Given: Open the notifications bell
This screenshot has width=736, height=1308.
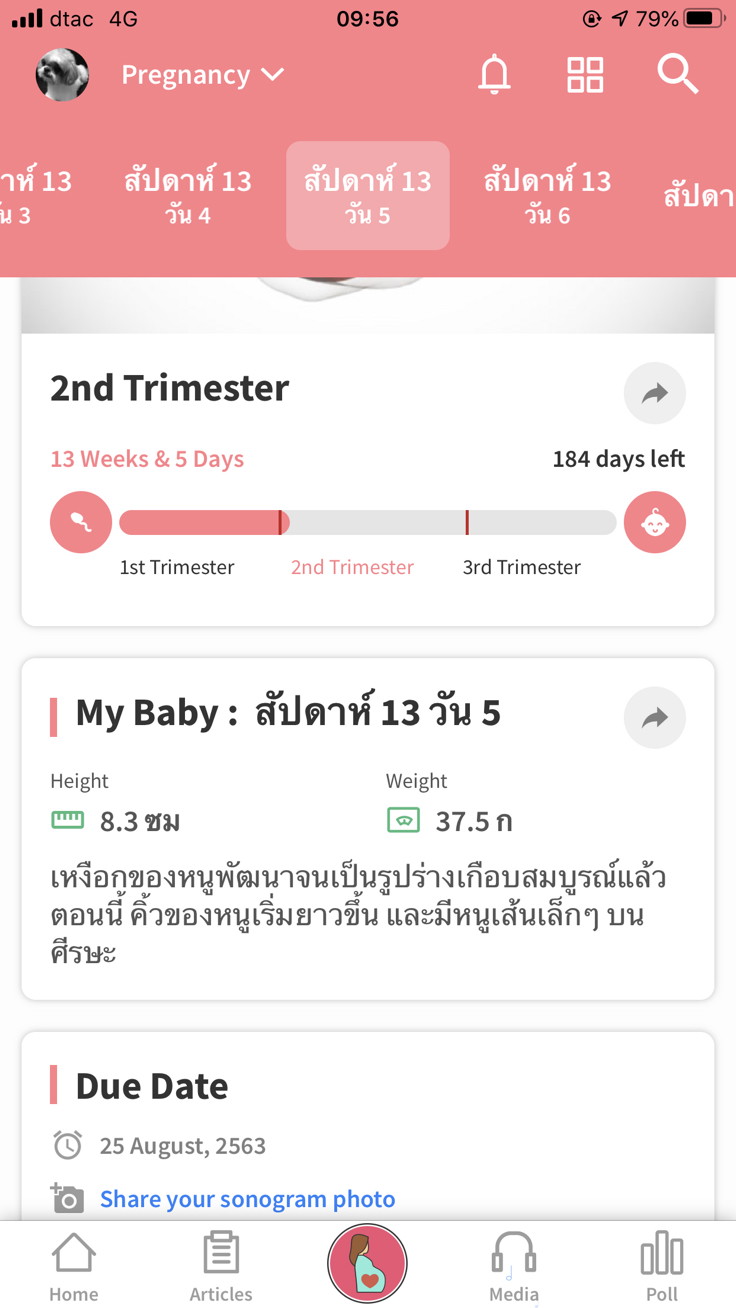Looking at the screenshot, I should (x=494, y=75).
